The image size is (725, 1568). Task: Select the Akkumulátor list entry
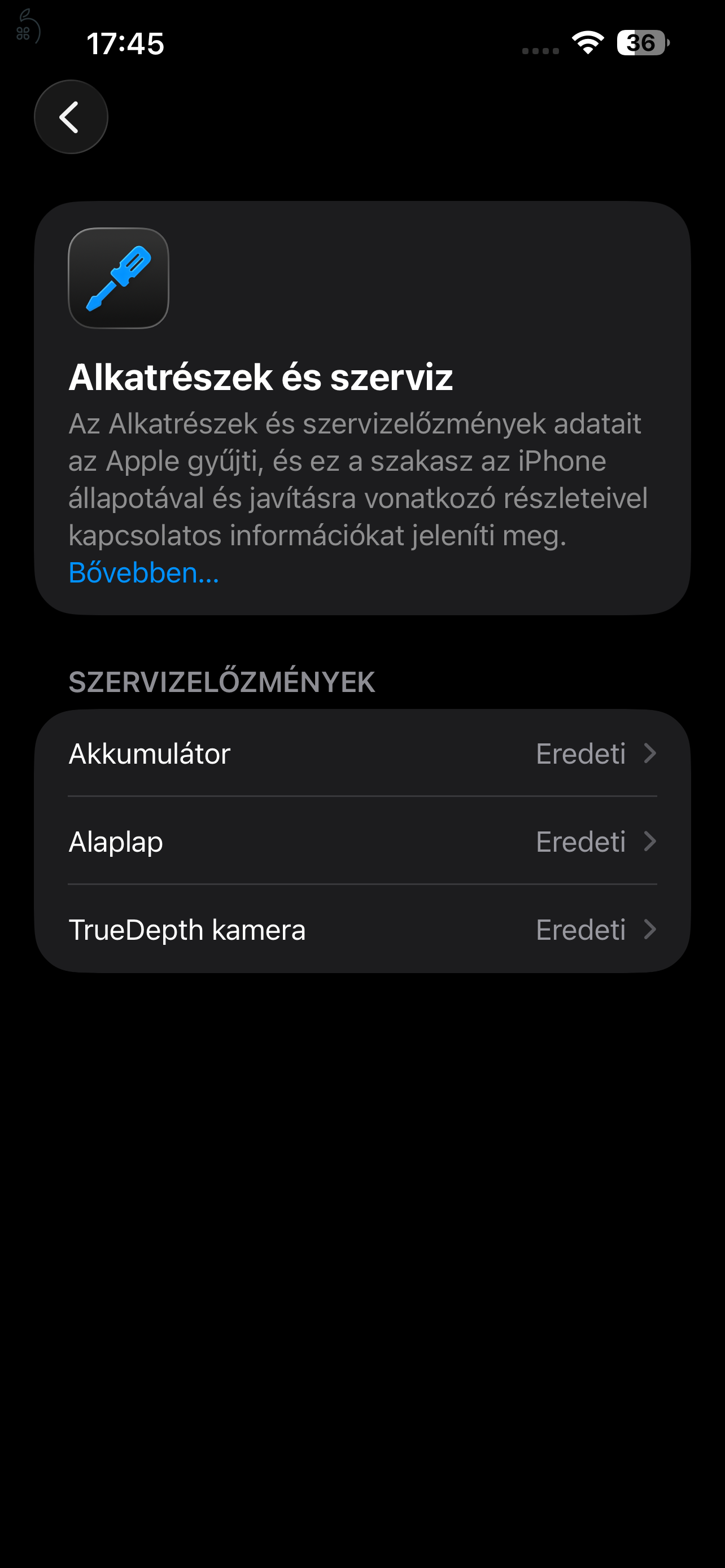tap(150, 753)
